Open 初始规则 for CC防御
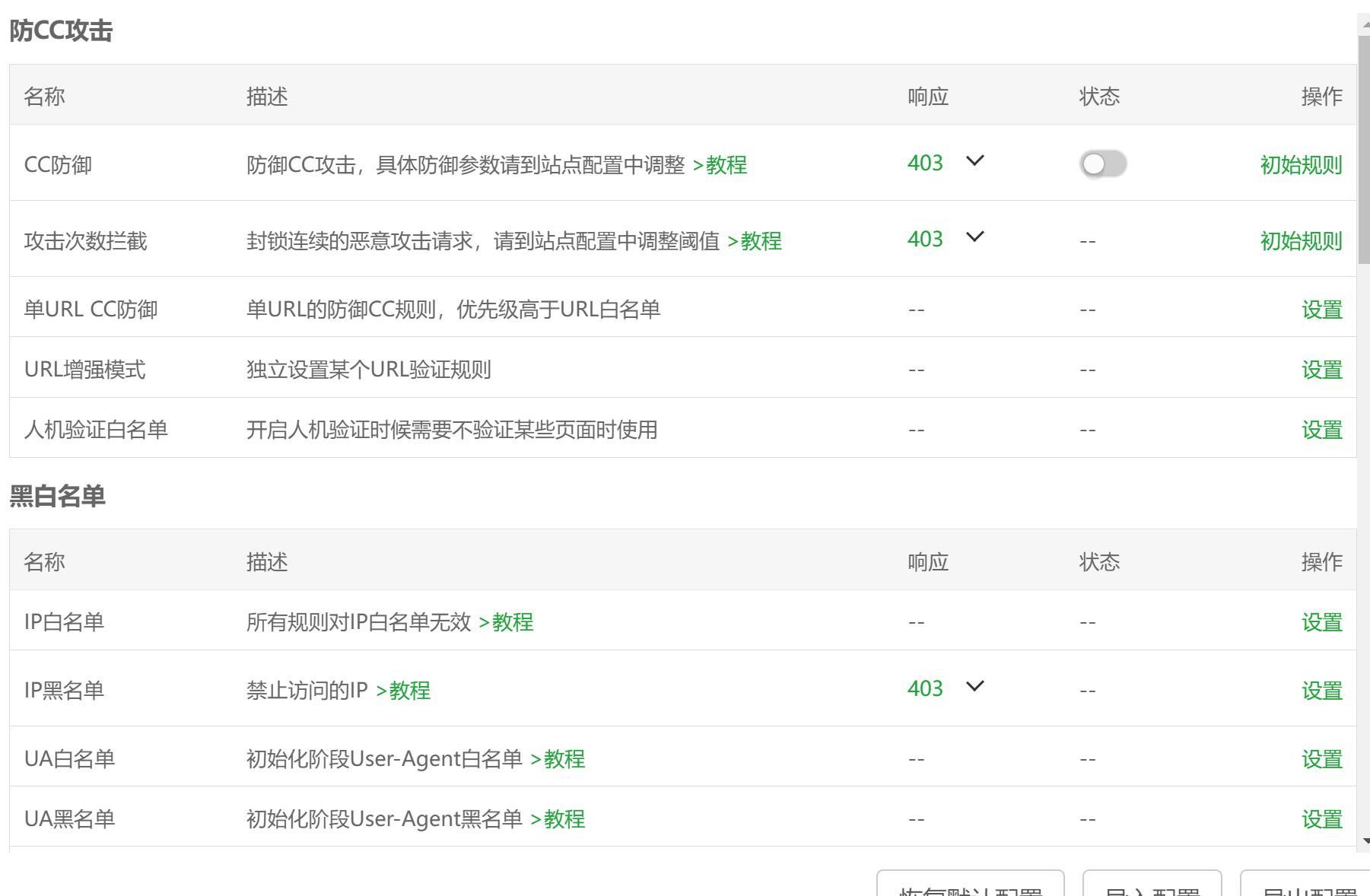Screen dimensions: 1370x896 tap(1301, 165)
